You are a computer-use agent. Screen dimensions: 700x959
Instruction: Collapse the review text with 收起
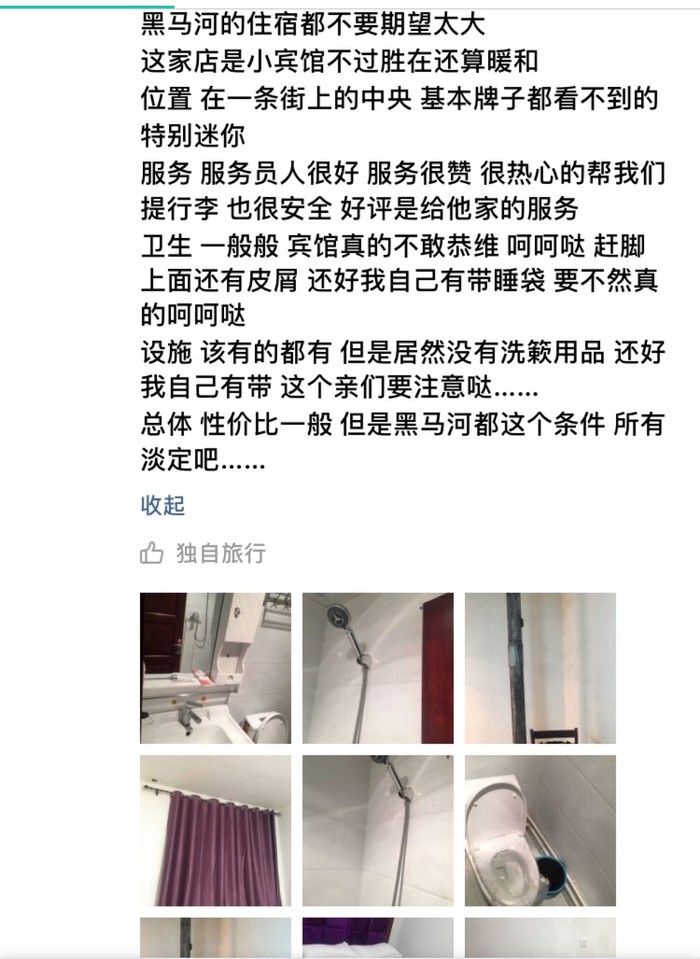(163, 505)
